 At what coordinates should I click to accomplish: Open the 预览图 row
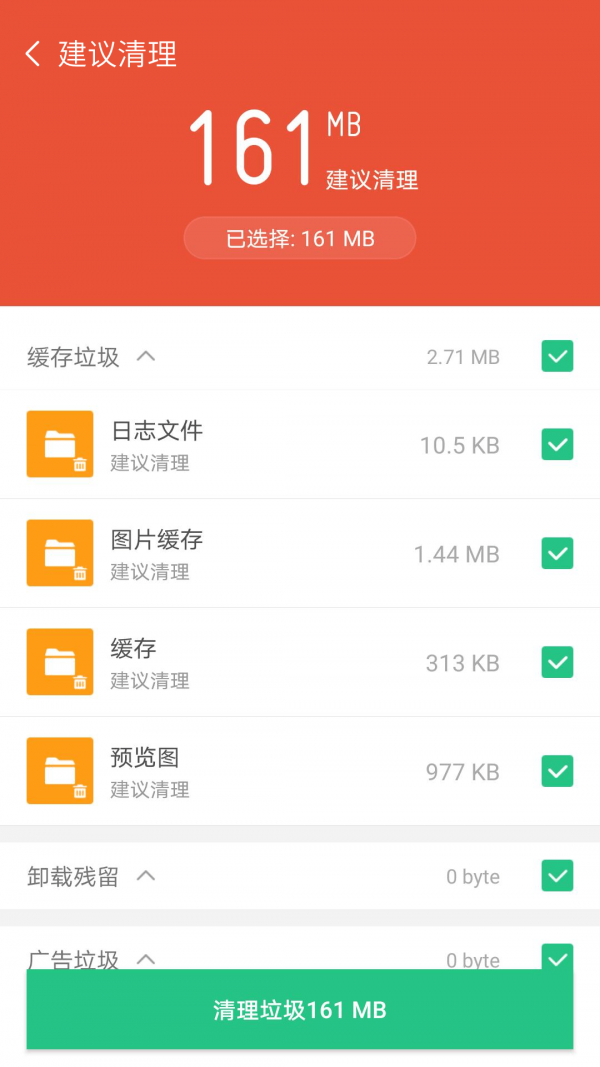250,771
